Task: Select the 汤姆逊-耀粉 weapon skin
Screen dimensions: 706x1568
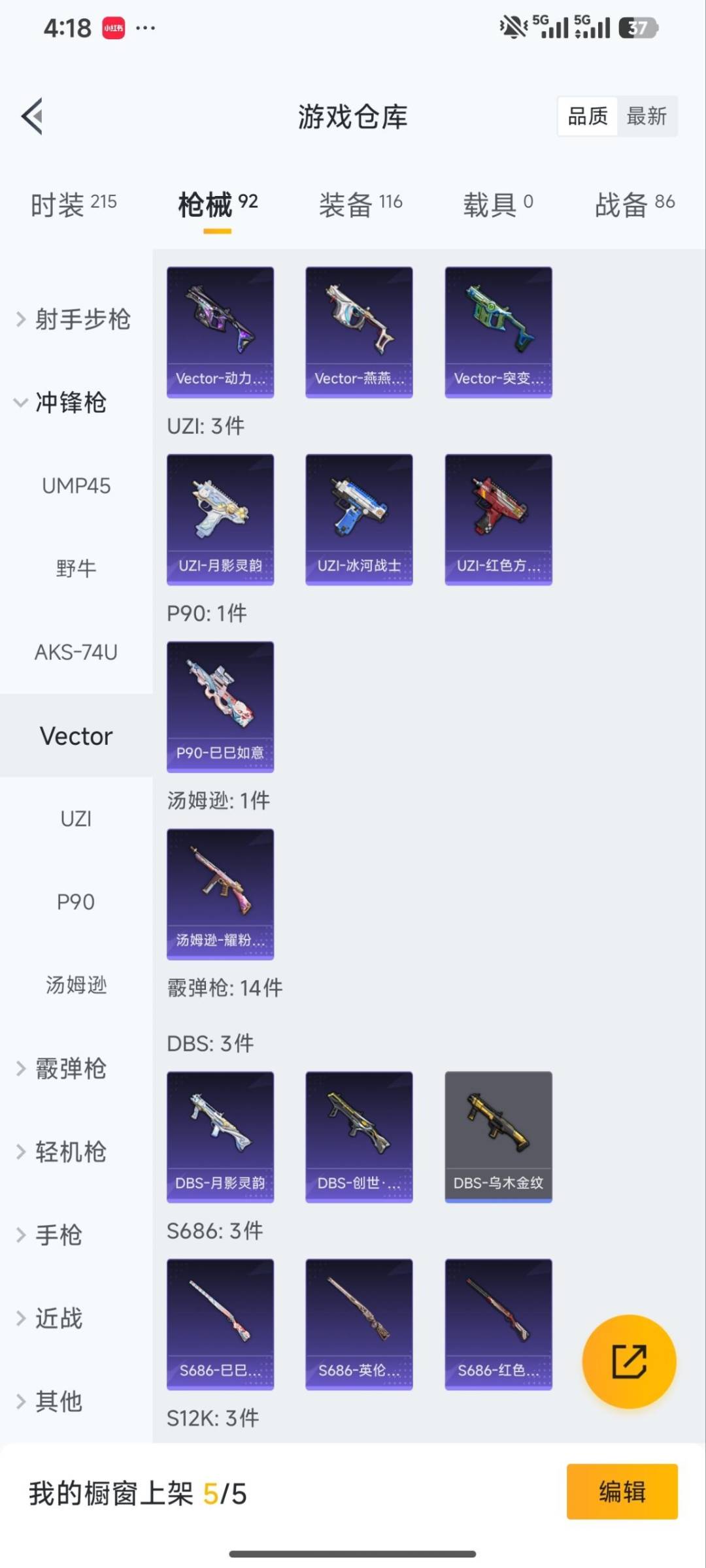Action: (220, 894)
